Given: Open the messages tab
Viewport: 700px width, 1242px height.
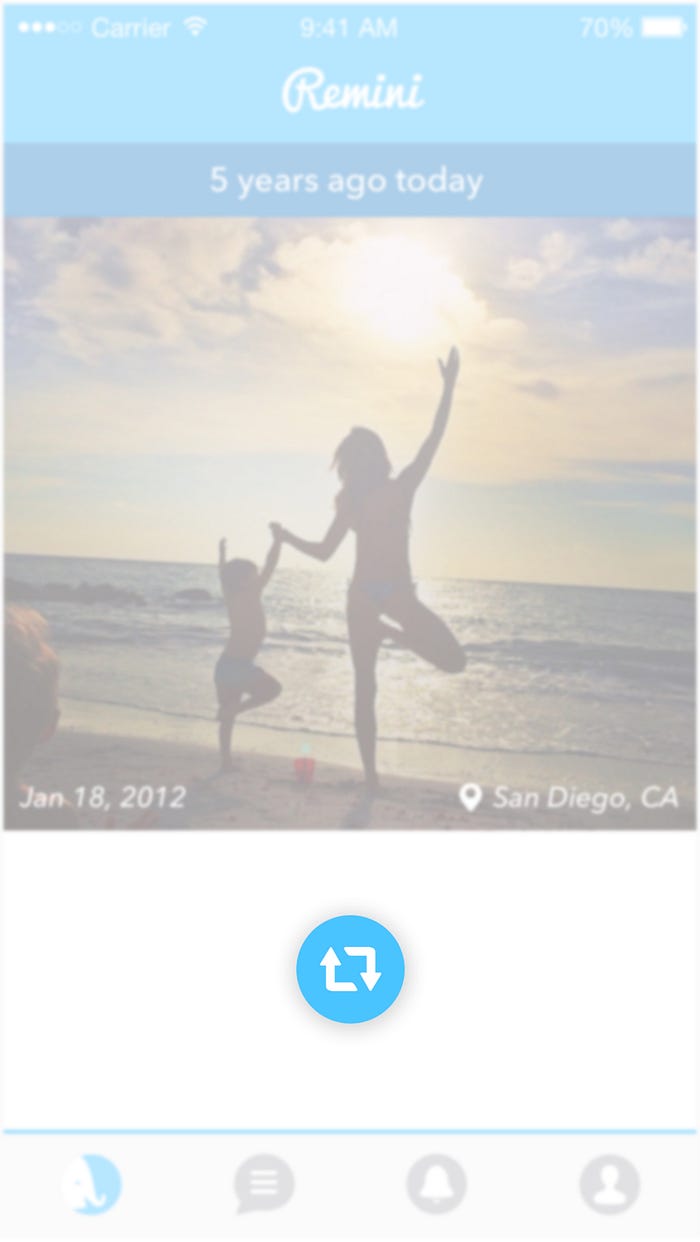Looking at the screenshot, I should click(x=264, y=1184).
